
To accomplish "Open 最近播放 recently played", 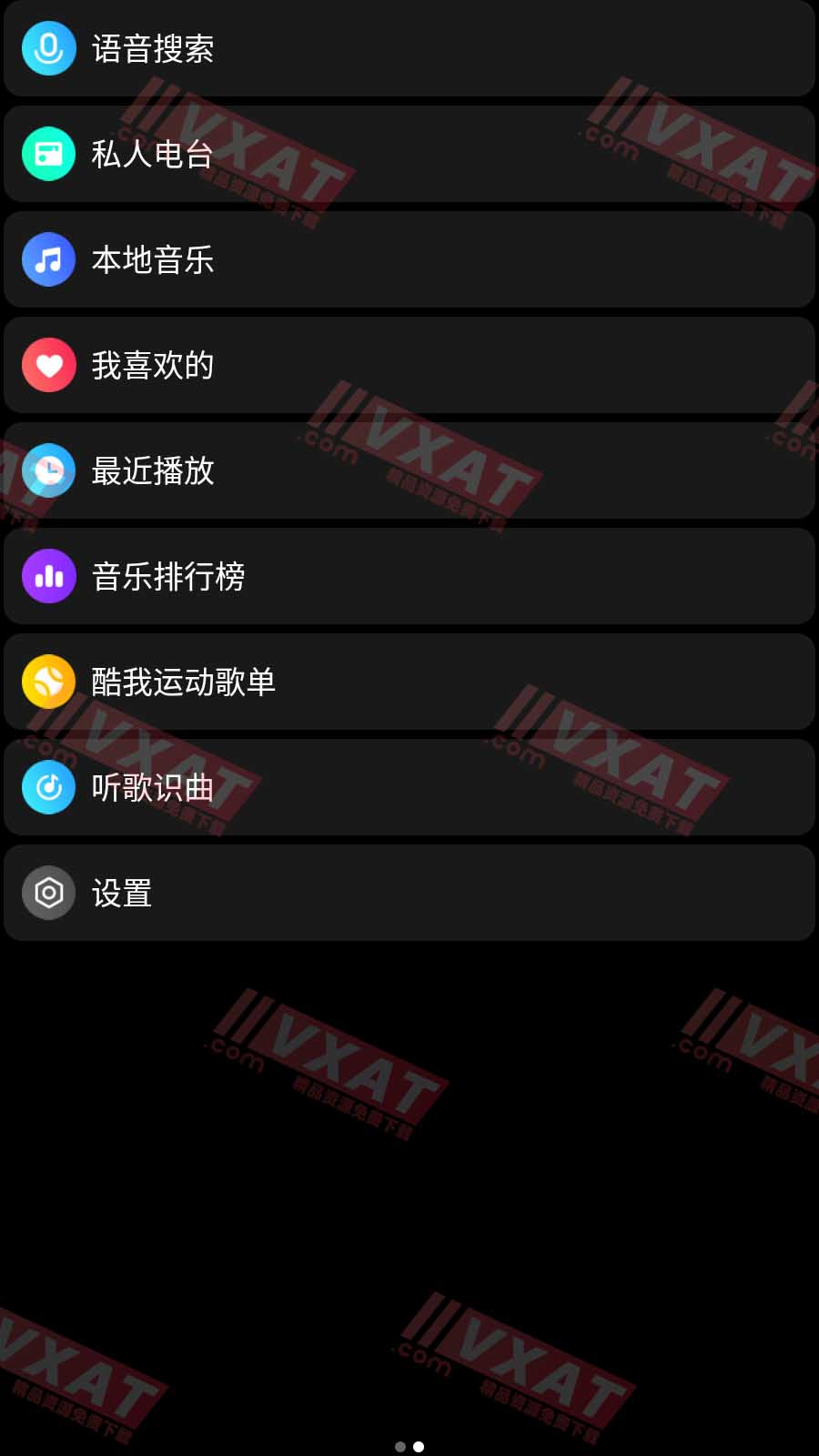I will coord(409,471).
